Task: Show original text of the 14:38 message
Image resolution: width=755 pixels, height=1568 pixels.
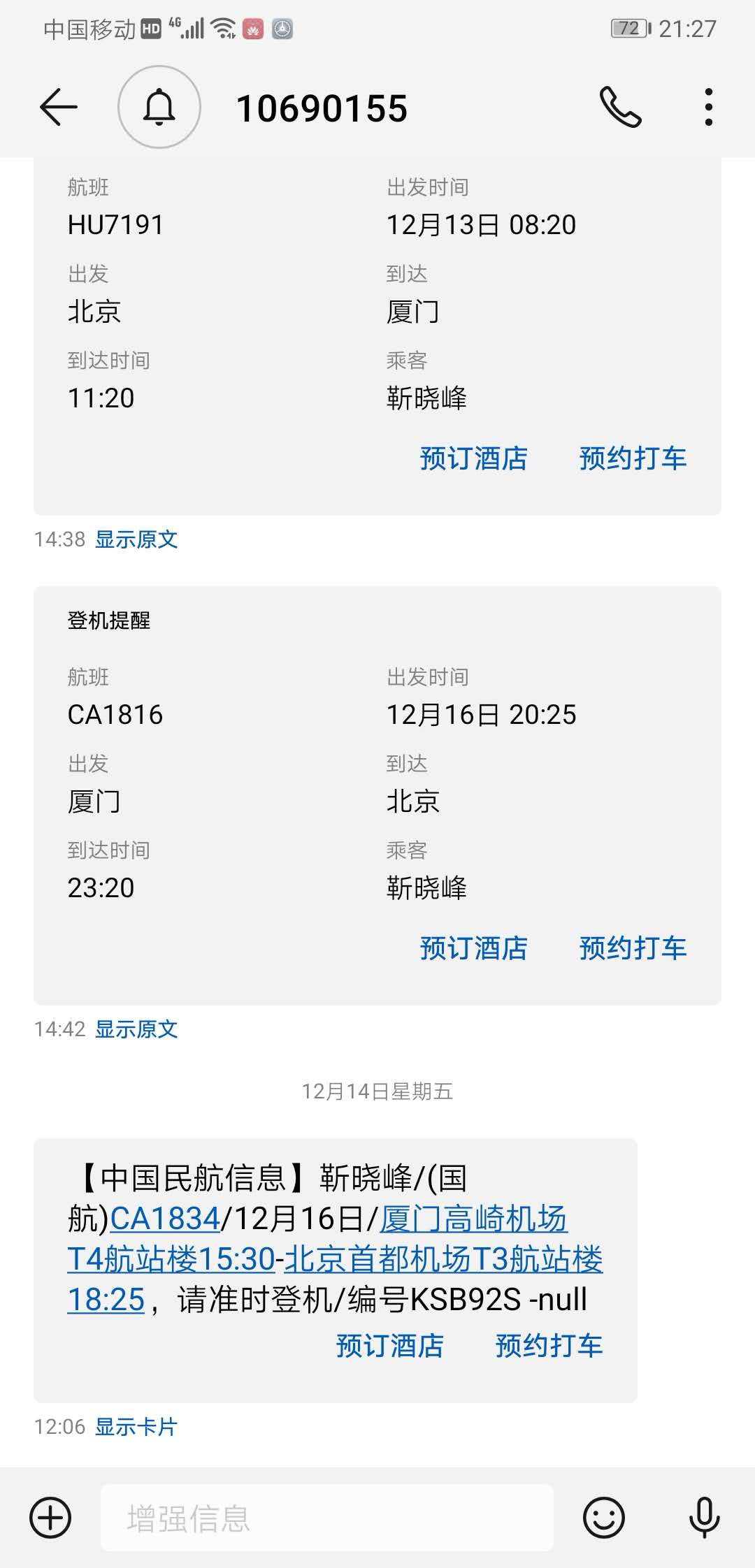Action: (x=136, y=539)
